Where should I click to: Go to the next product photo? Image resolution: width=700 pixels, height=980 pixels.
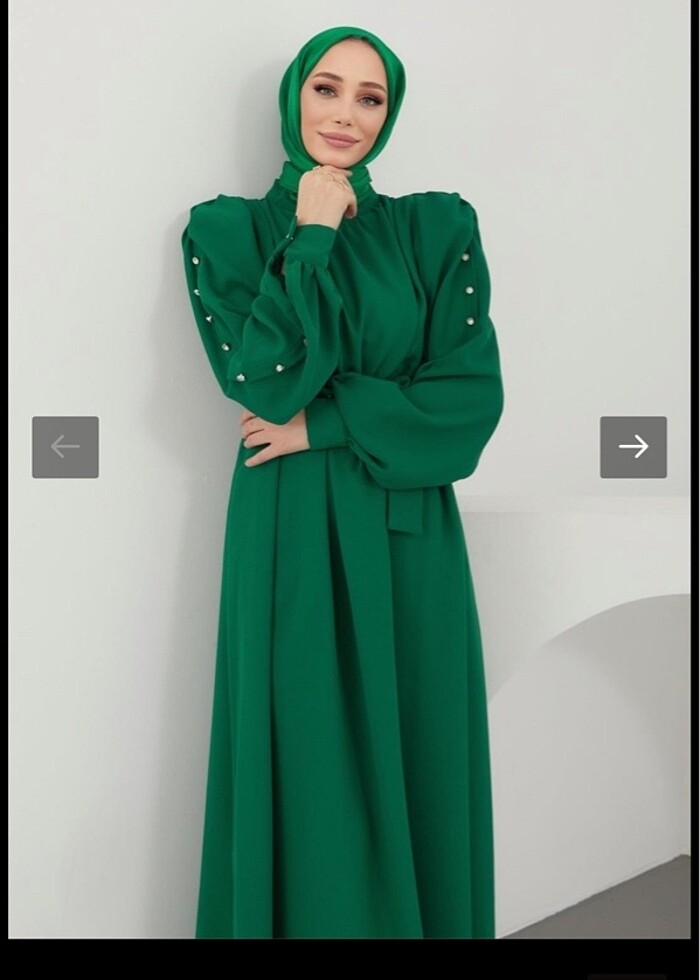coord(633,447)
